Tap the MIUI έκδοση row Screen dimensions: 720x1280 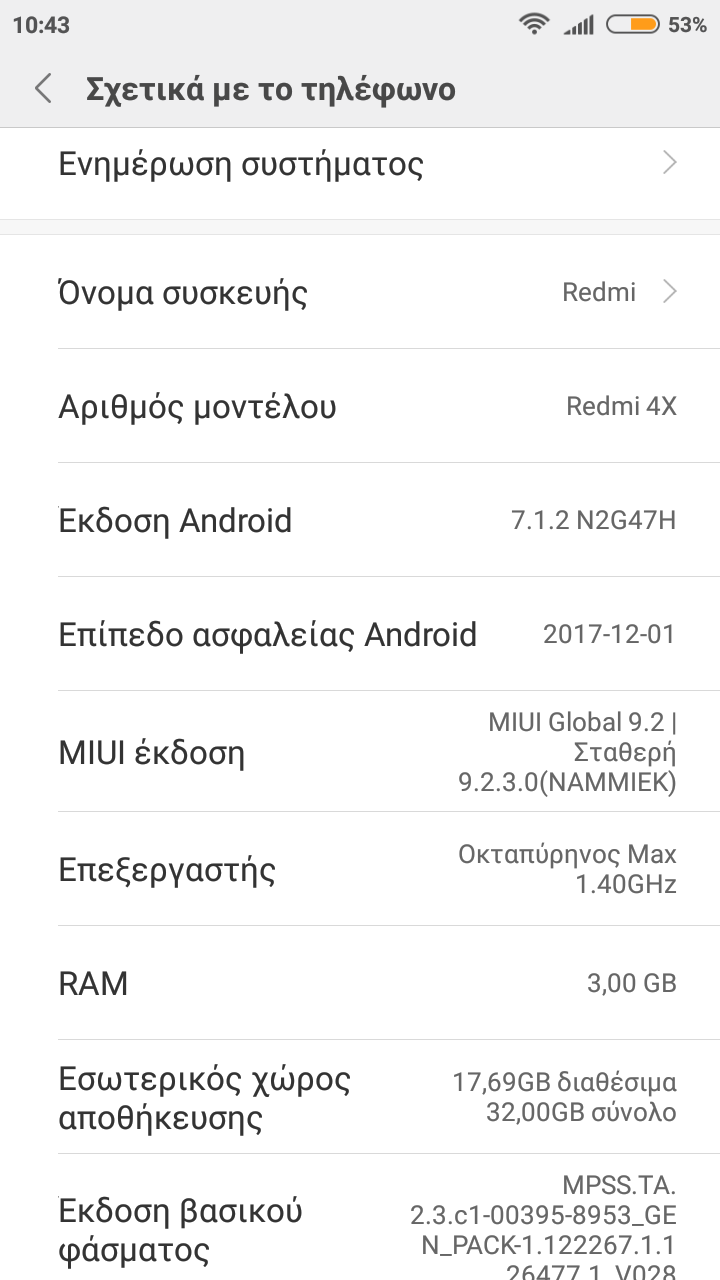coord(360,752)
